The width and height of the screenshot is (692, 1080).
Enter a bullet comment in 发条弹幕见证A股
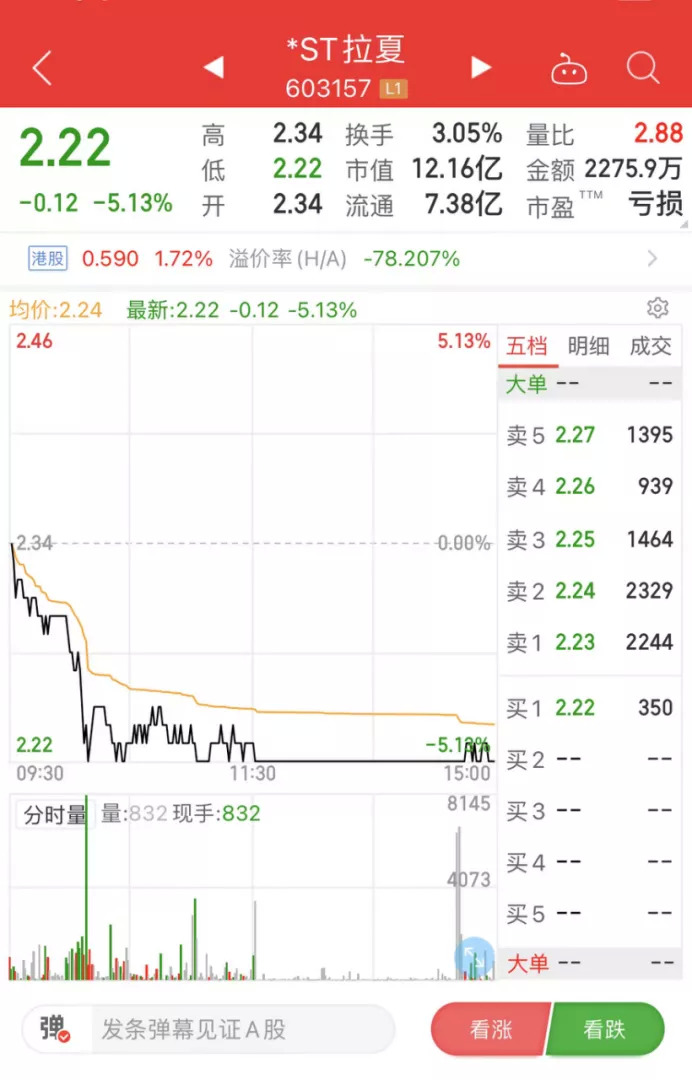[240, 1029]
